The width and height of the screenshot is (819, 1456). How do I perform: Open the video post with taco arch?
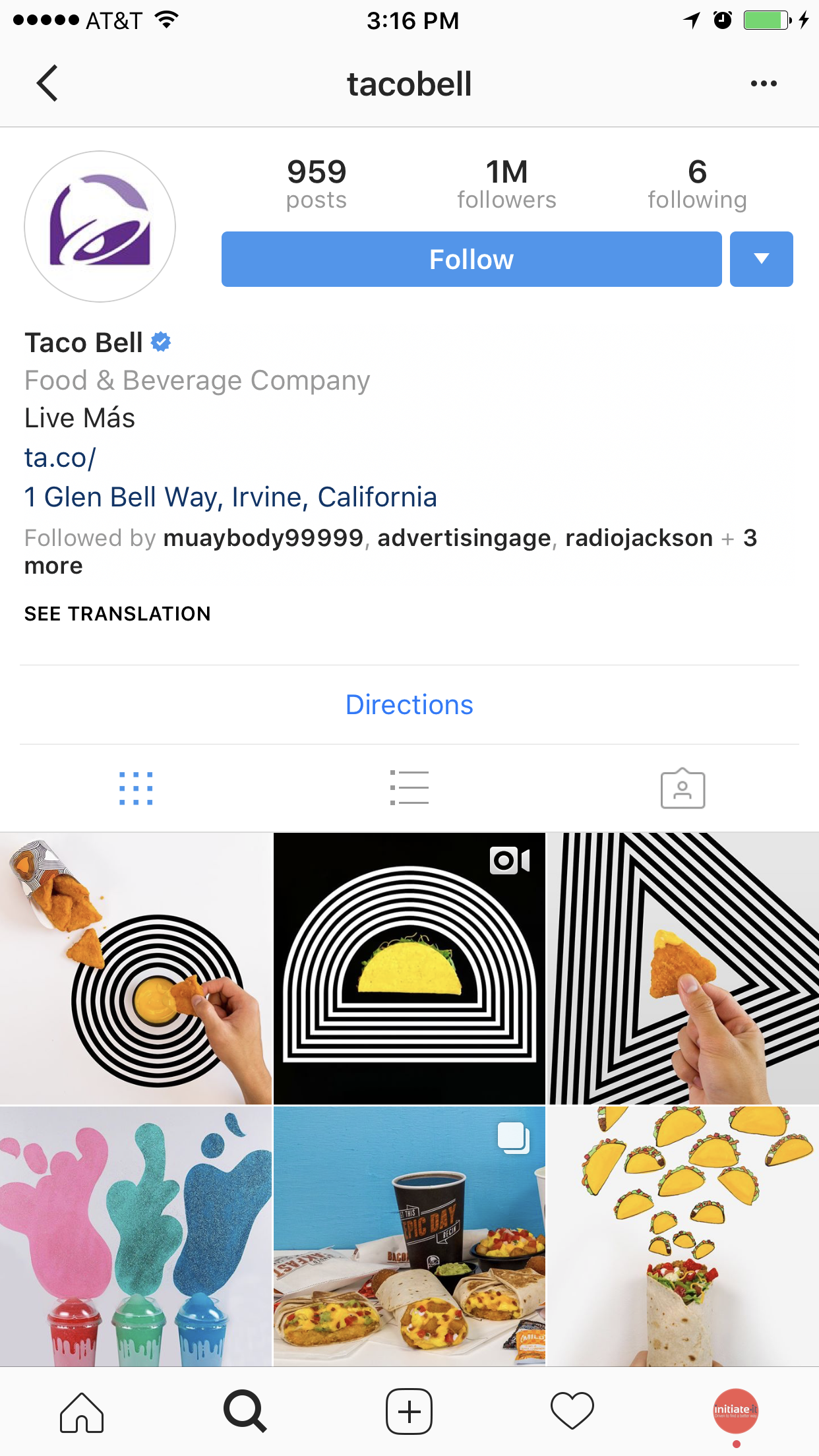click(409, 968)
